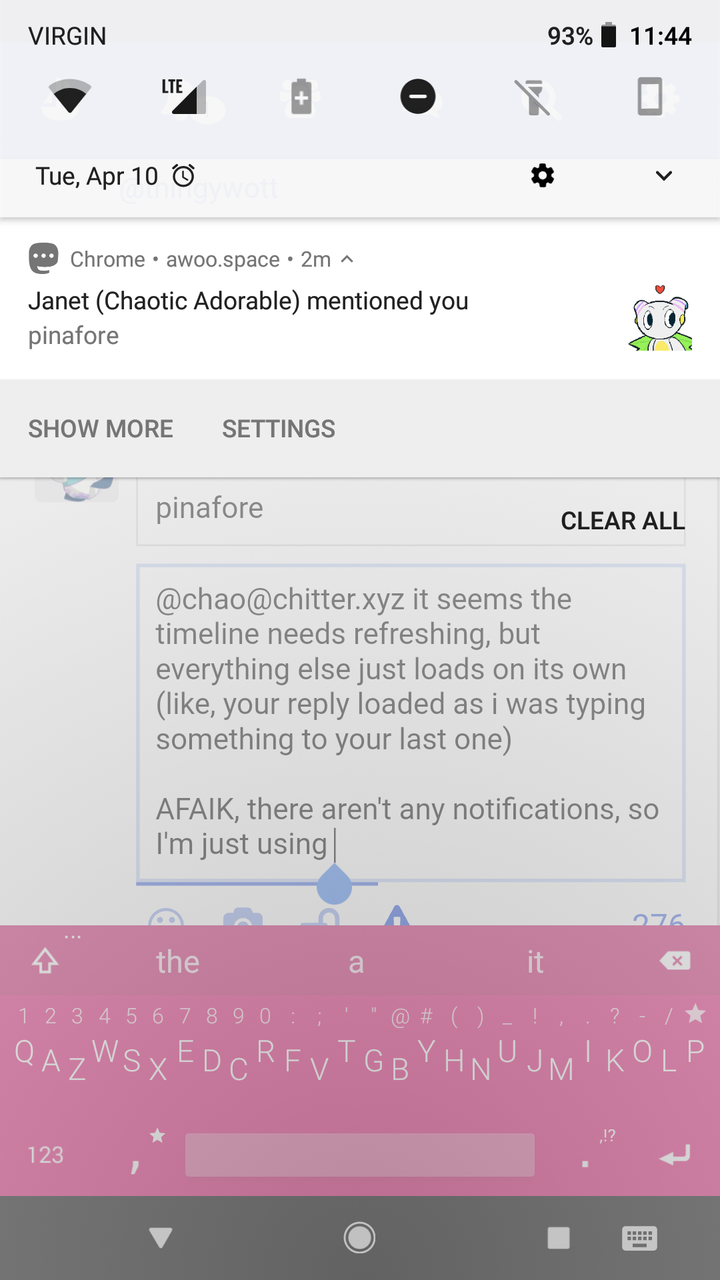Toggle the battery saver tile
Image resolution: width=720 pixels, height=1280 pixels.
click(x=301, y=97)
